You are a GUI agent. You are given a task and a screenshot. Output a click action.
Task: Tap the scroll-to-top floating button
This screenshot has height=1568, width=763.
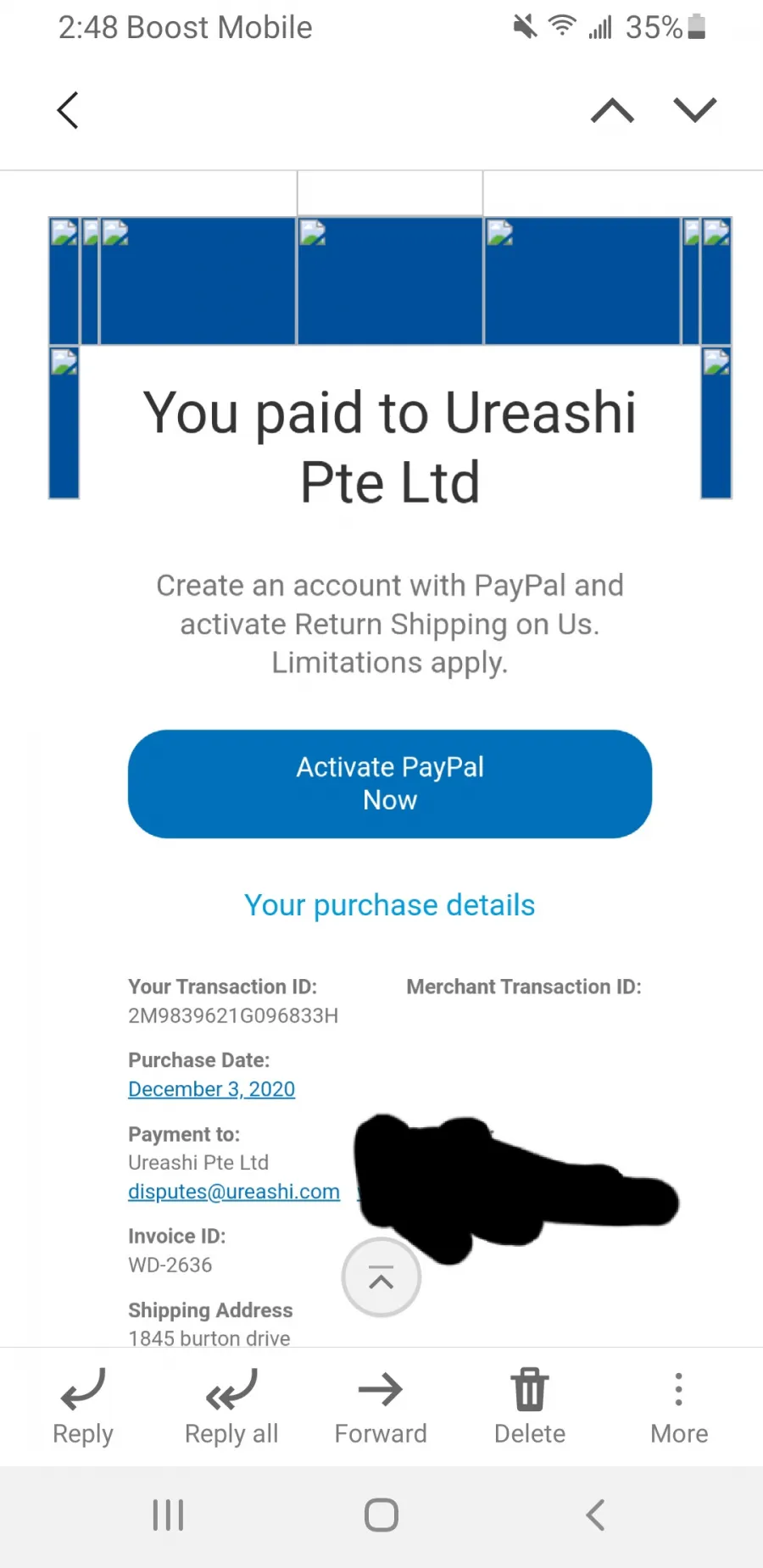(381, 1277)
